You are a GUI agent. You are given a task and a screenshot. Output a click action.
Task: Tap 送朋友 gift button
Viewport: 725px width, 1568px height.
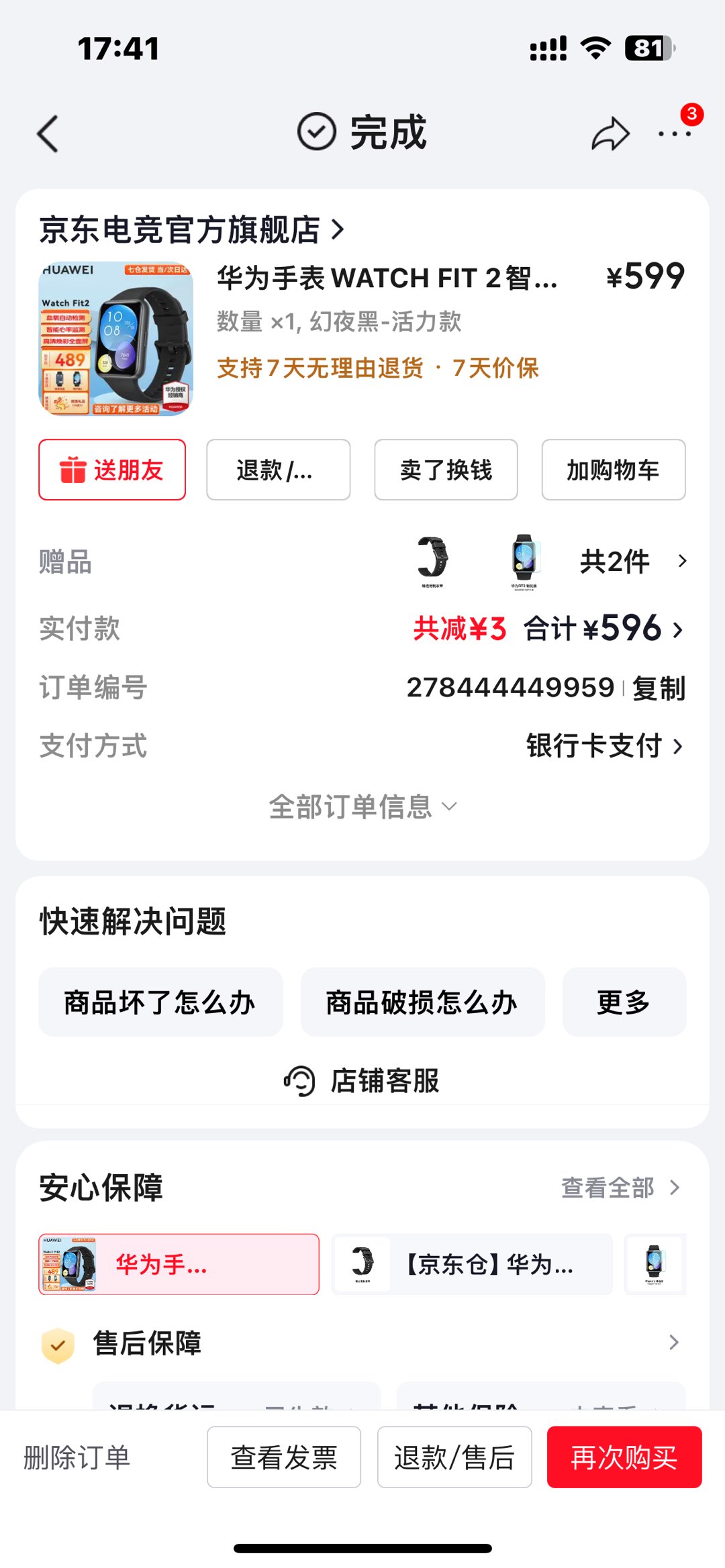(112, 470)
